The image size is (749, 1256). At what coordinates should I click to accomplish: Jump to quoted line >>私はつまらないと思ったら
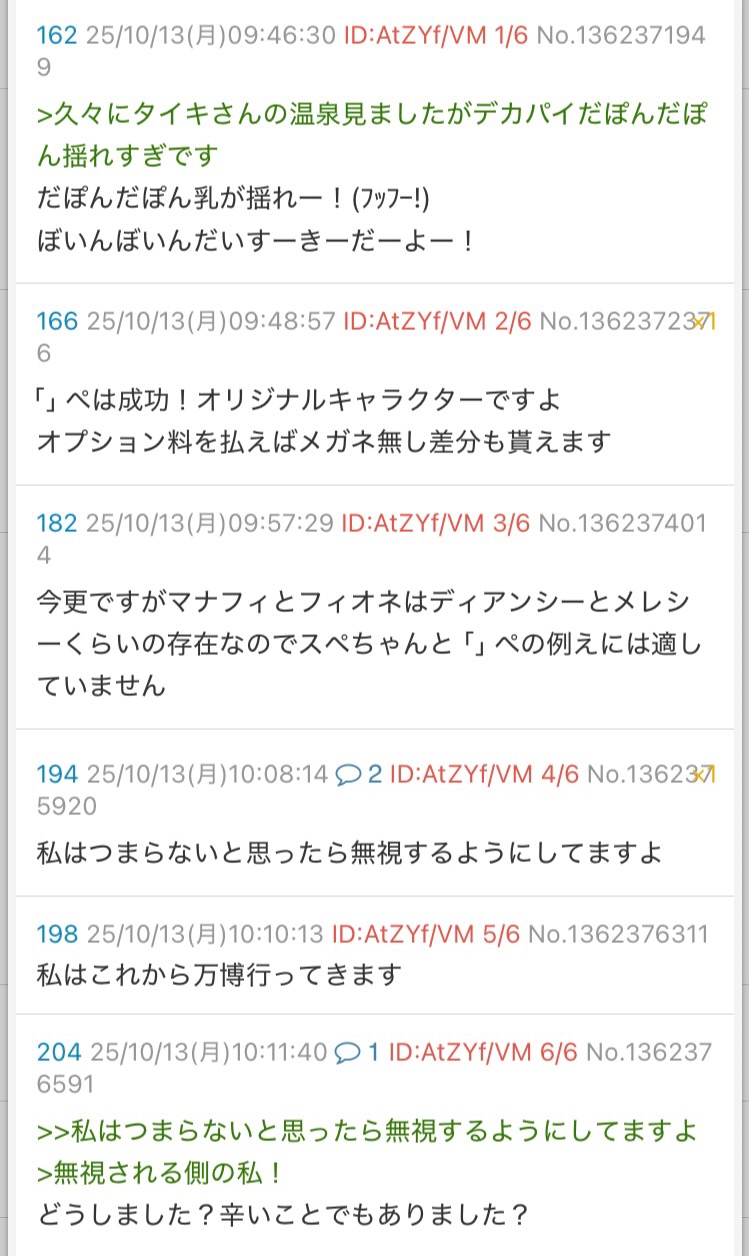coord(367,1132)
